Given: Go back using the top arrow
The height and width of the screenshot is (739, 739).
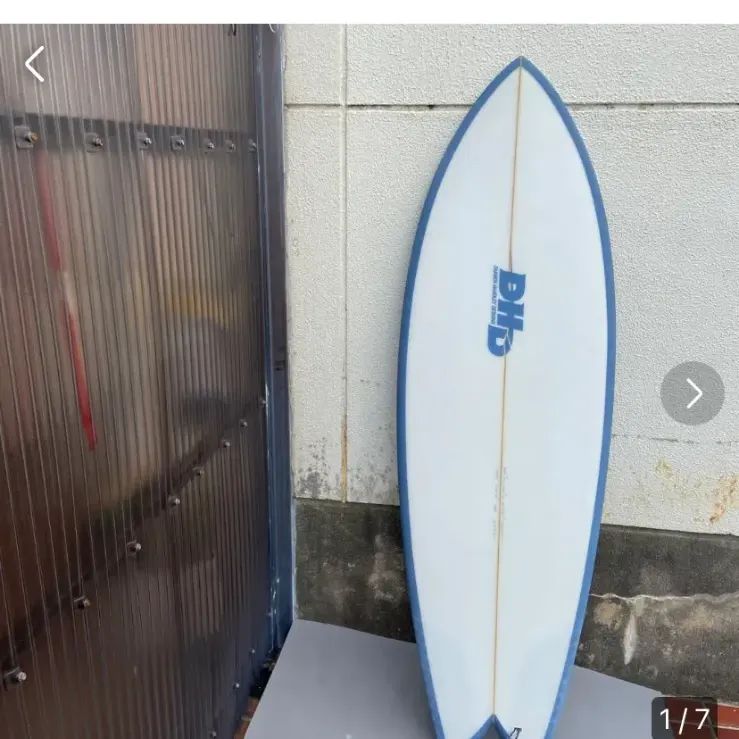Looking at the screenshot, I should 35,65.
